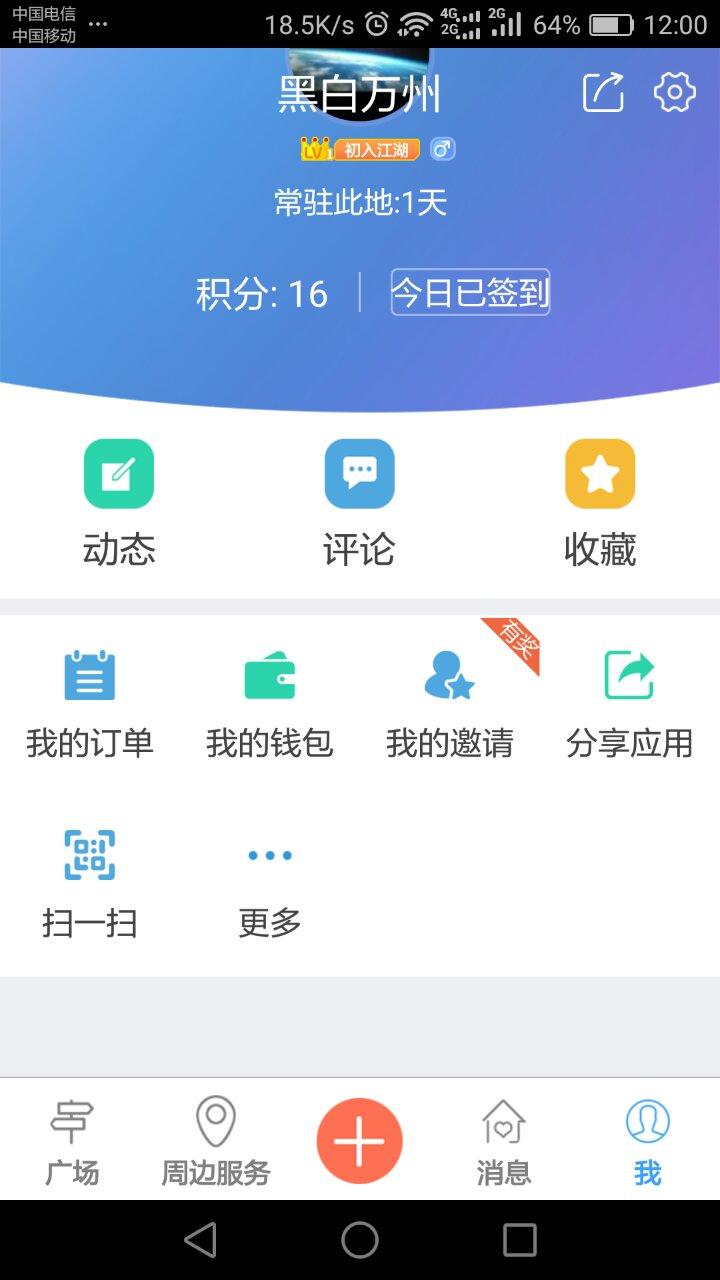Open the settings gear icon
The width and height of the screenshot is (720, 1280).
click(675, 93)
